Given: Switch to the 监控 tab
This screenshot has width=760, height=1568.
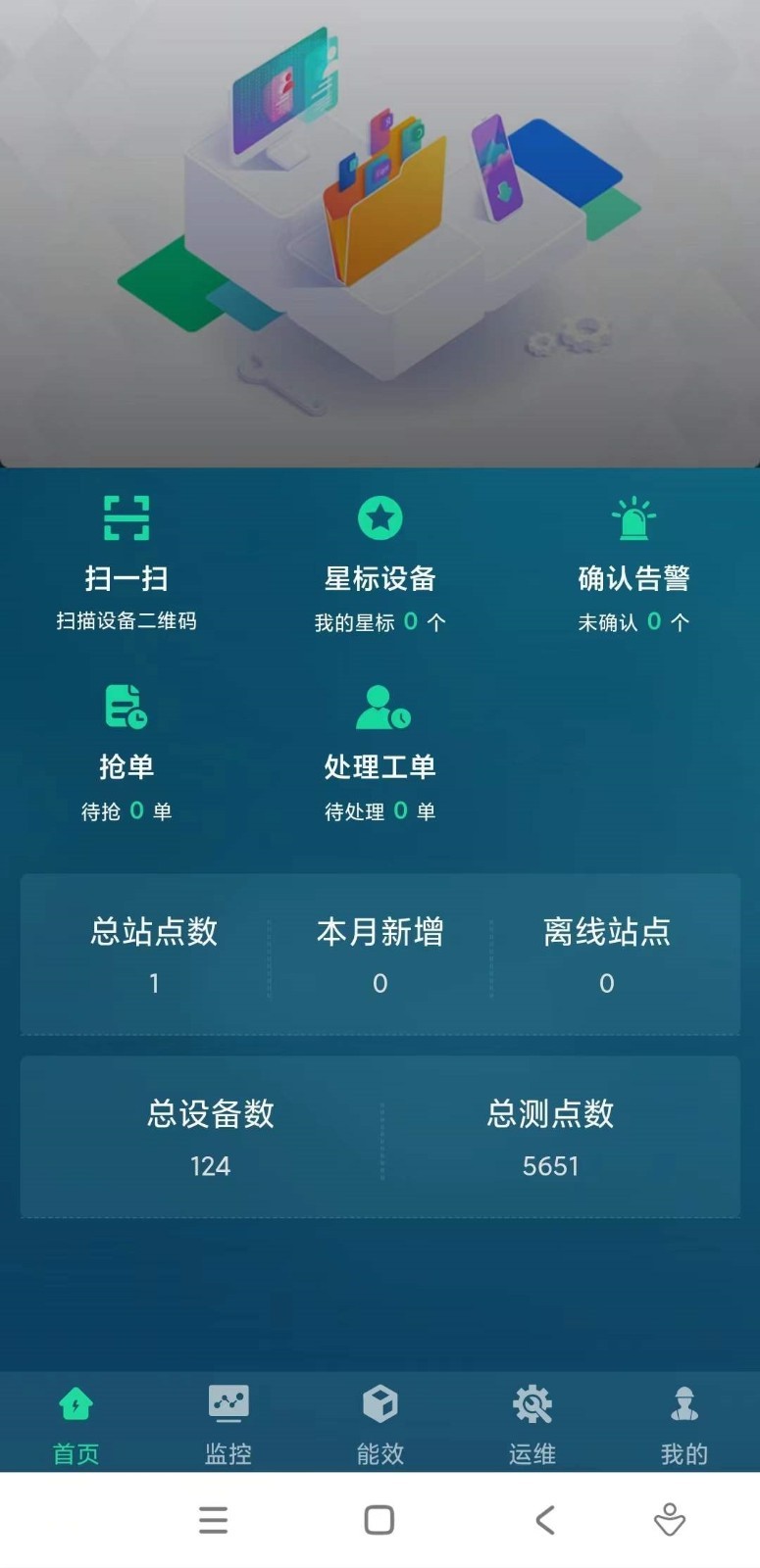Looking at the screenshot, I should point(228,1424).
